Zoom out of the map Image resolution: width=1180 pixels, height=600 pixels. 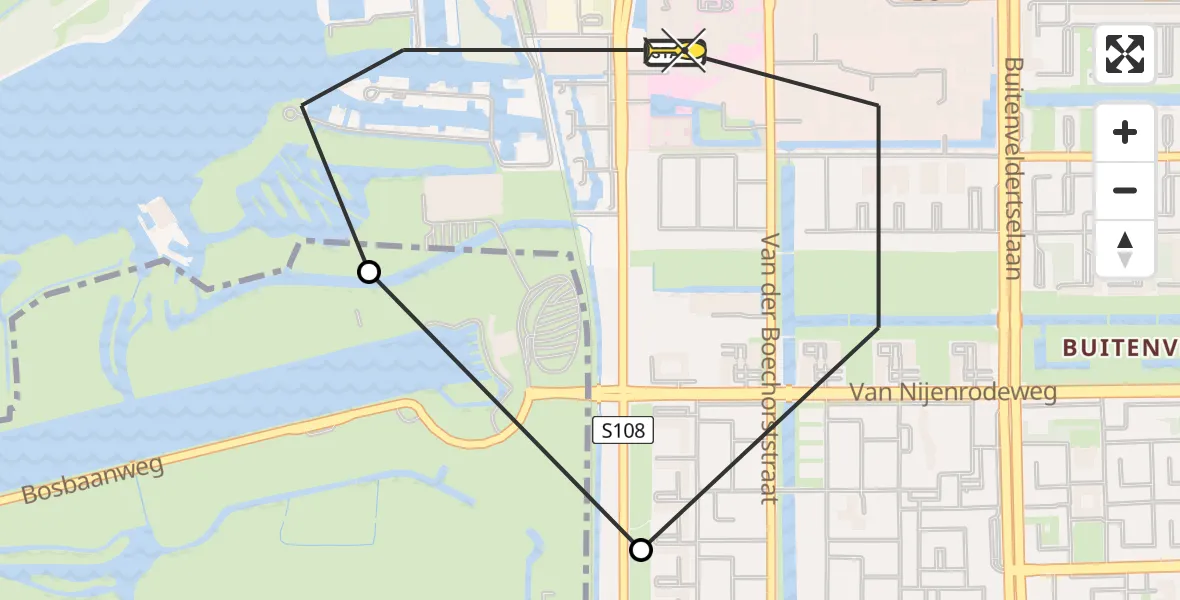click(1125, 190)
